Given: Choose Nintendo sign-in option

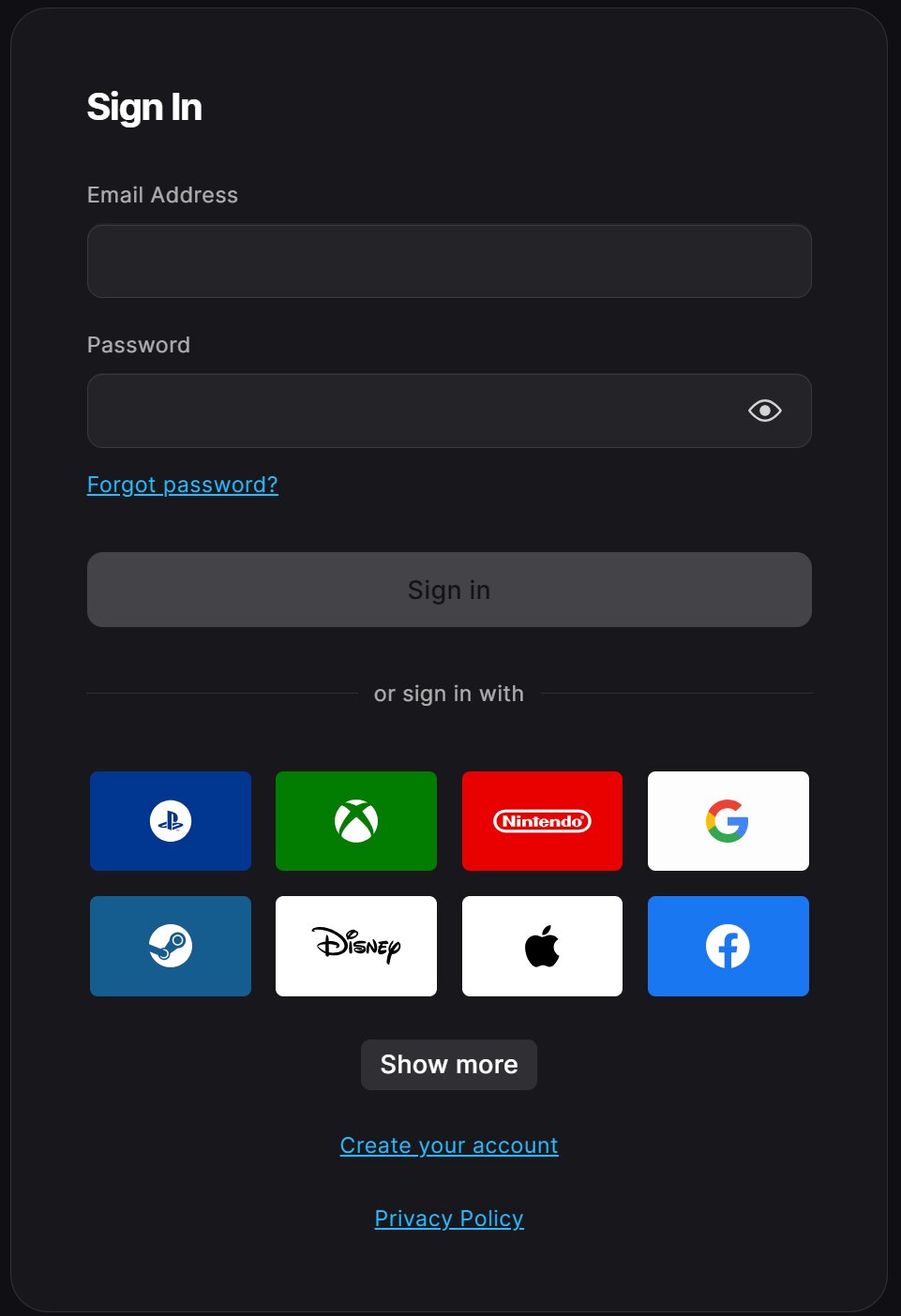Looking at the screenshot, I should pos(542,821).
